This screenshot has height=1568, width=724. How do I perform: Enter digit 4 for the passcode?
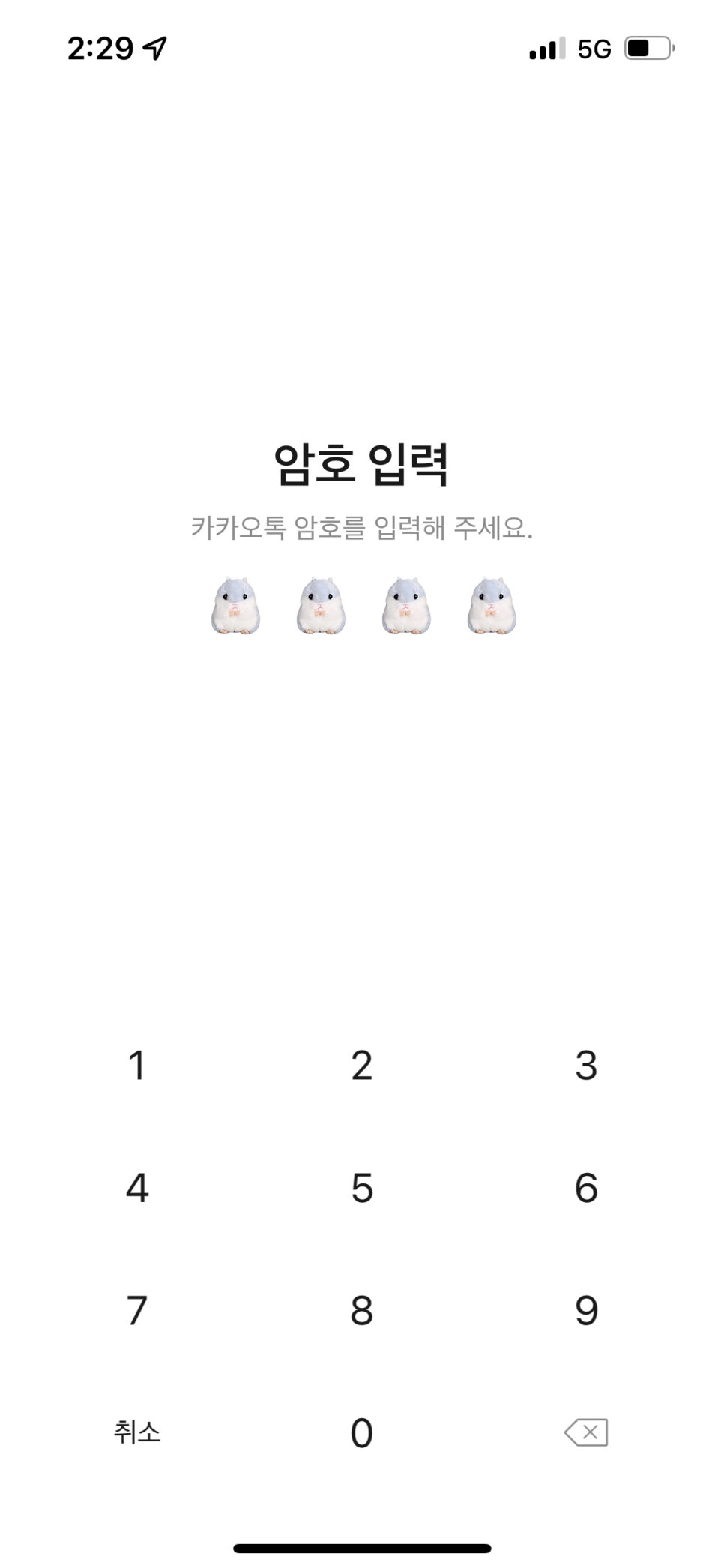coord(136,1188)
